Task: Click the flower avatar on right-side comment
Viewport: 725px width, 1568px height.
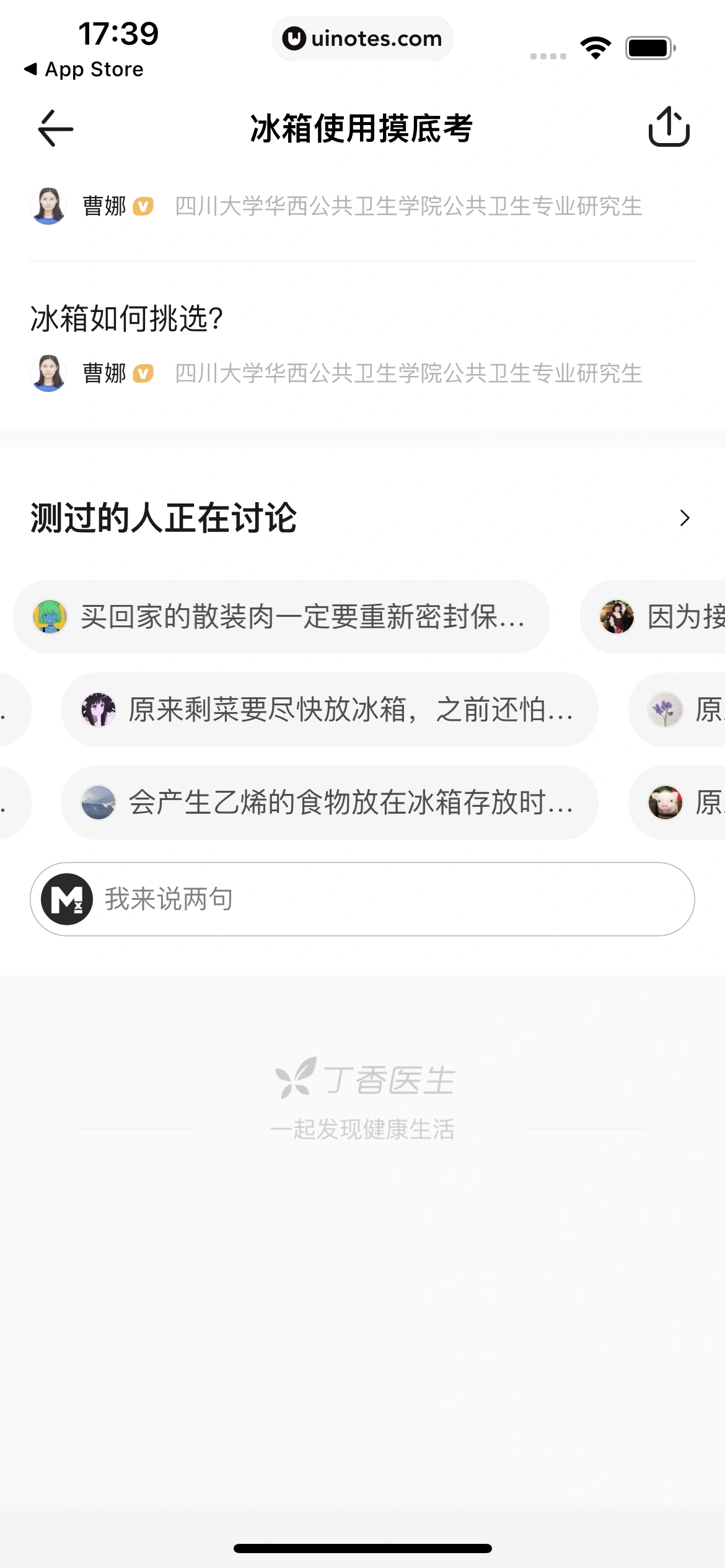Action: click(664, 710)
